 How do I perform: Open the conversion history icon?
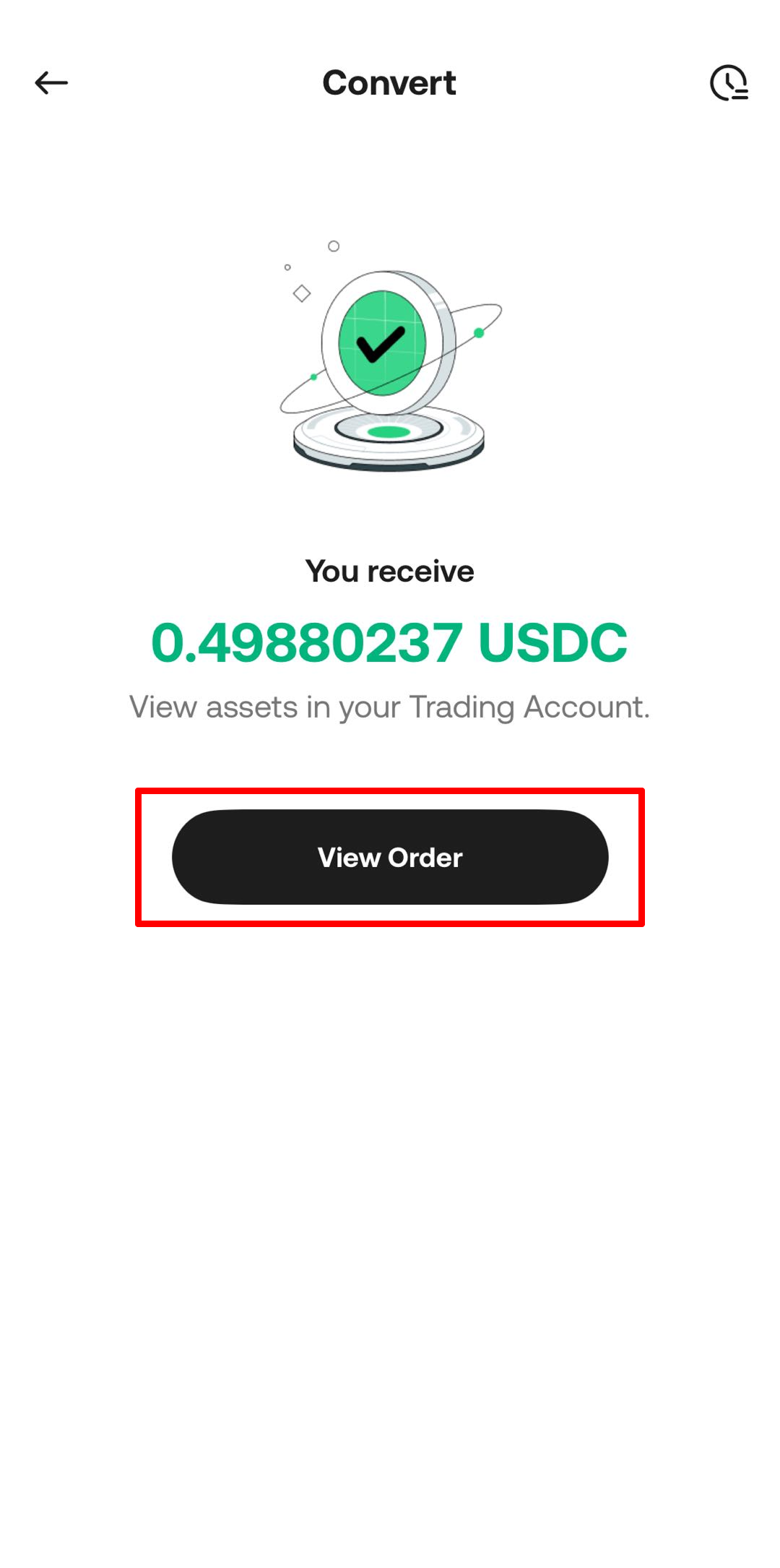728,83
